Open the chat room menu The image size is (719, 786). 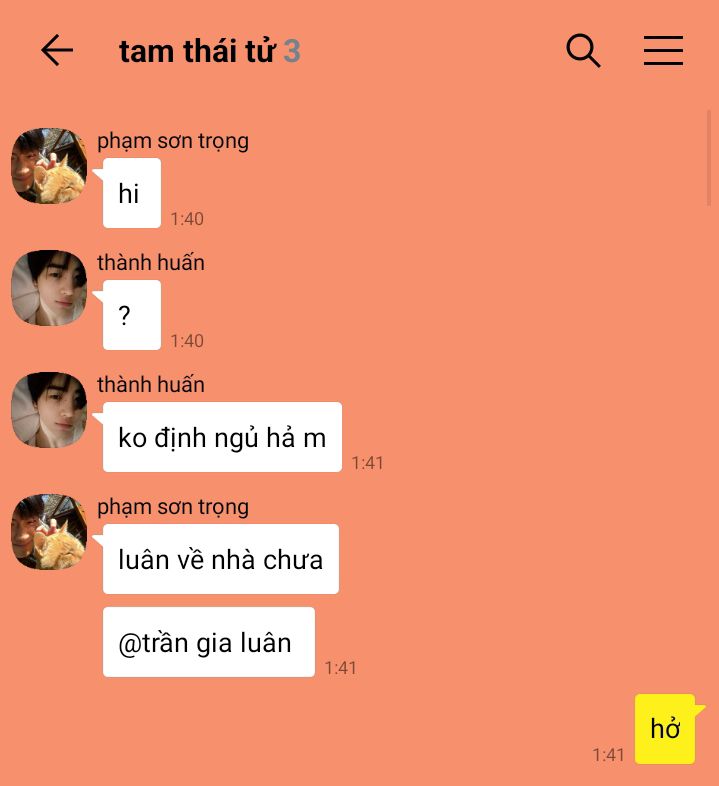click(x=663, y=50)
